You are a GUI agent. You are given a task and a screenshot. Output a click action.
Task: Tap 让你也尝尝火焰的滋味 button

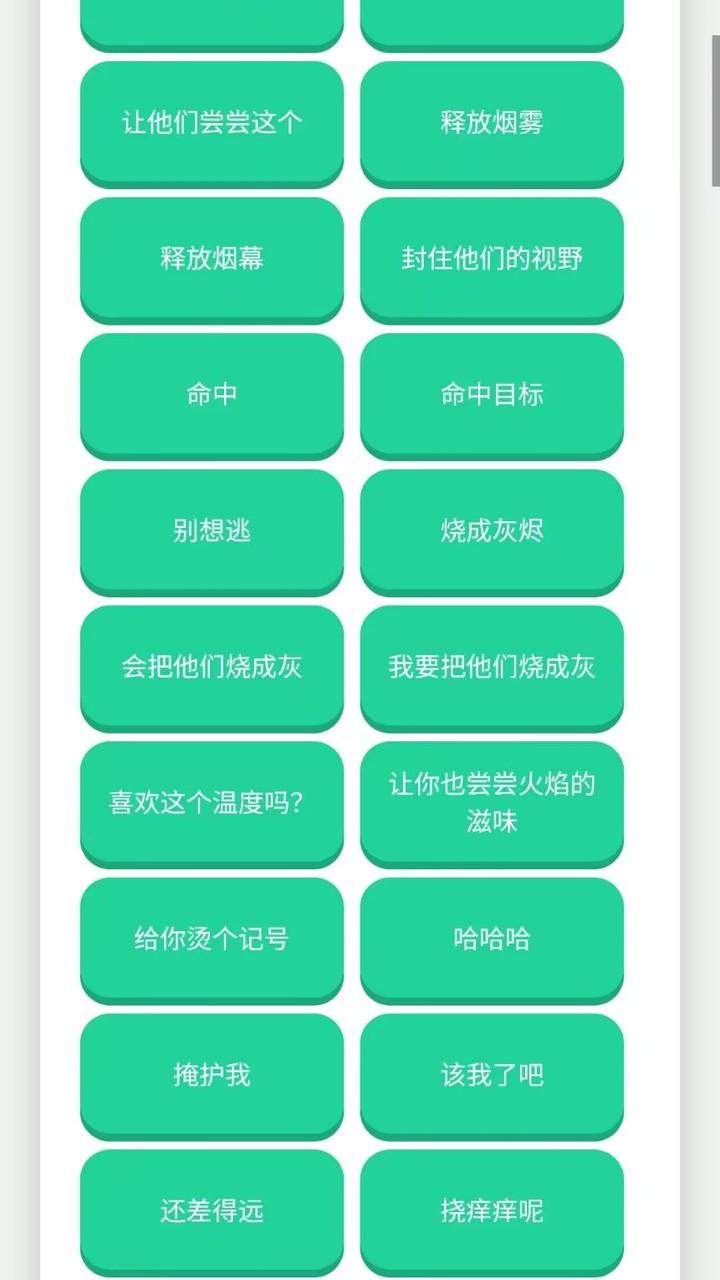pos(491,803)
